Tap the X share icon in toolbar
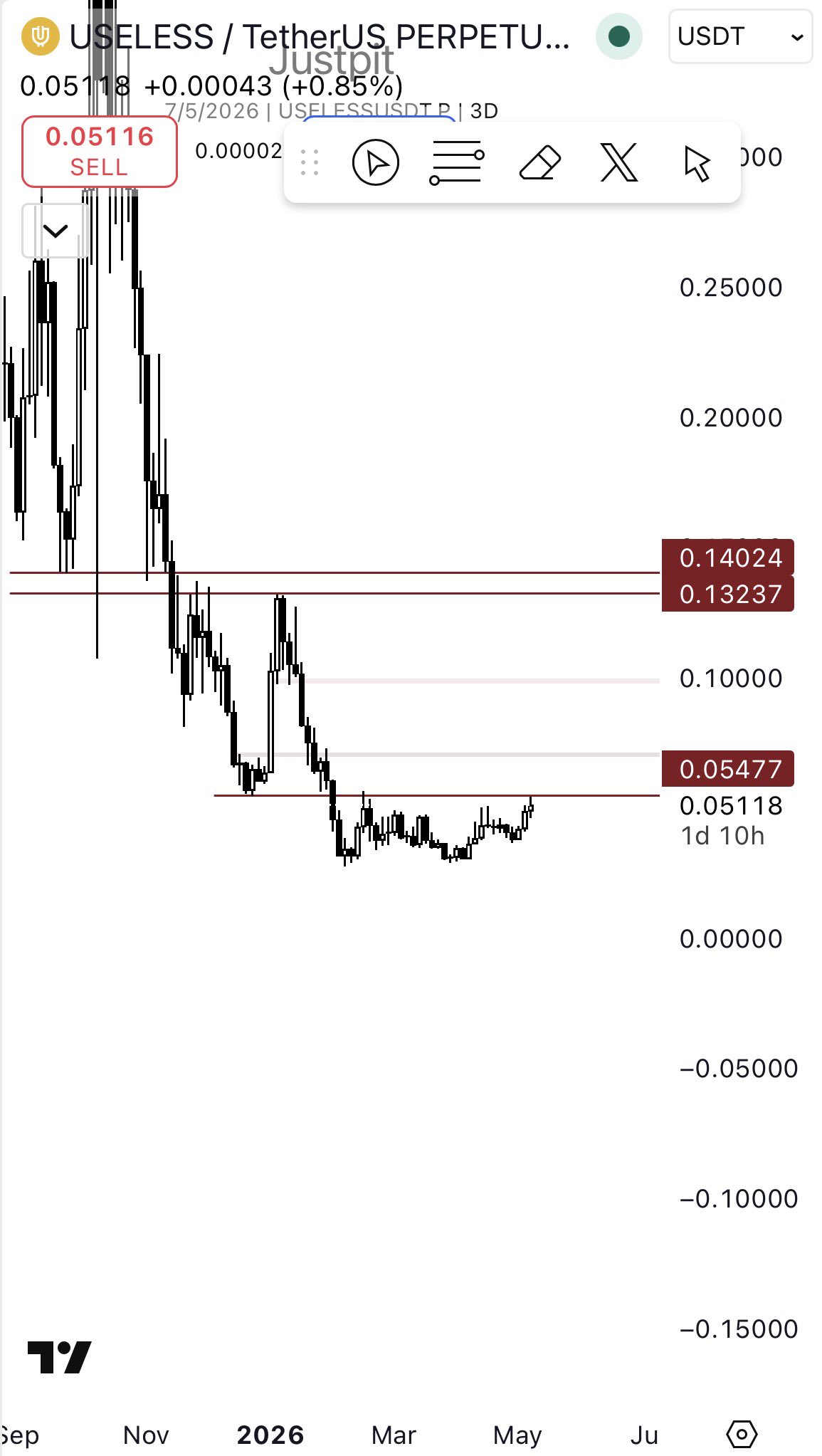 point(619,162)
